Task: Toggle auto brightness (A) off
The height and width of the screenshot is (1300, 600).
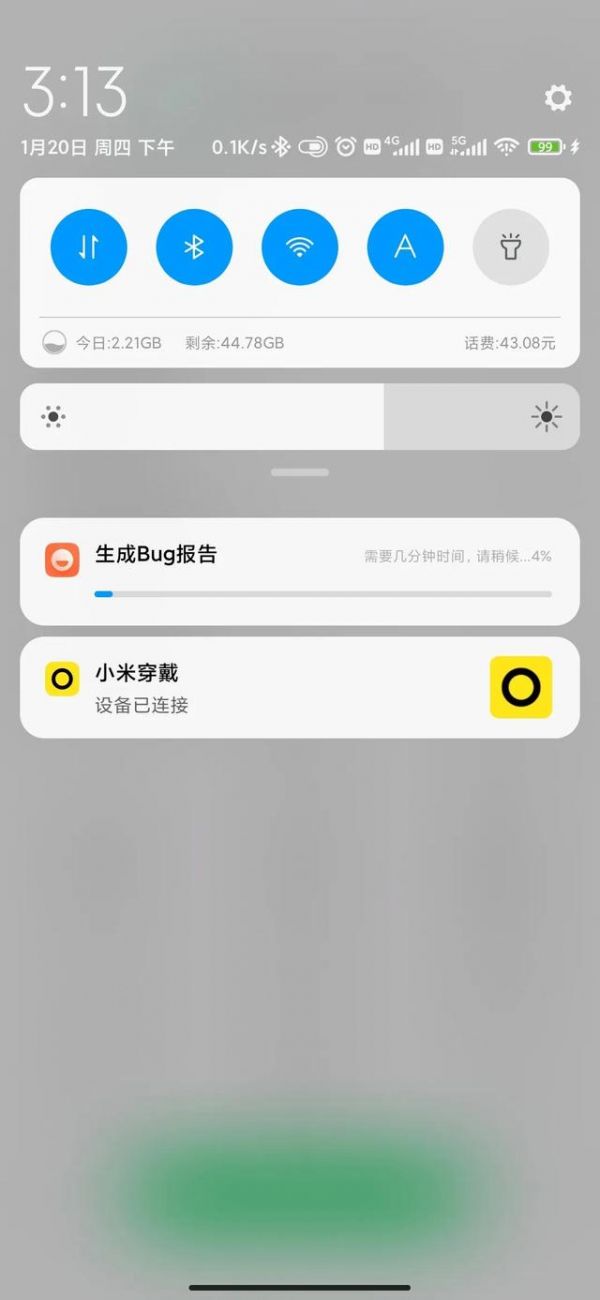Action: [405, 247]
